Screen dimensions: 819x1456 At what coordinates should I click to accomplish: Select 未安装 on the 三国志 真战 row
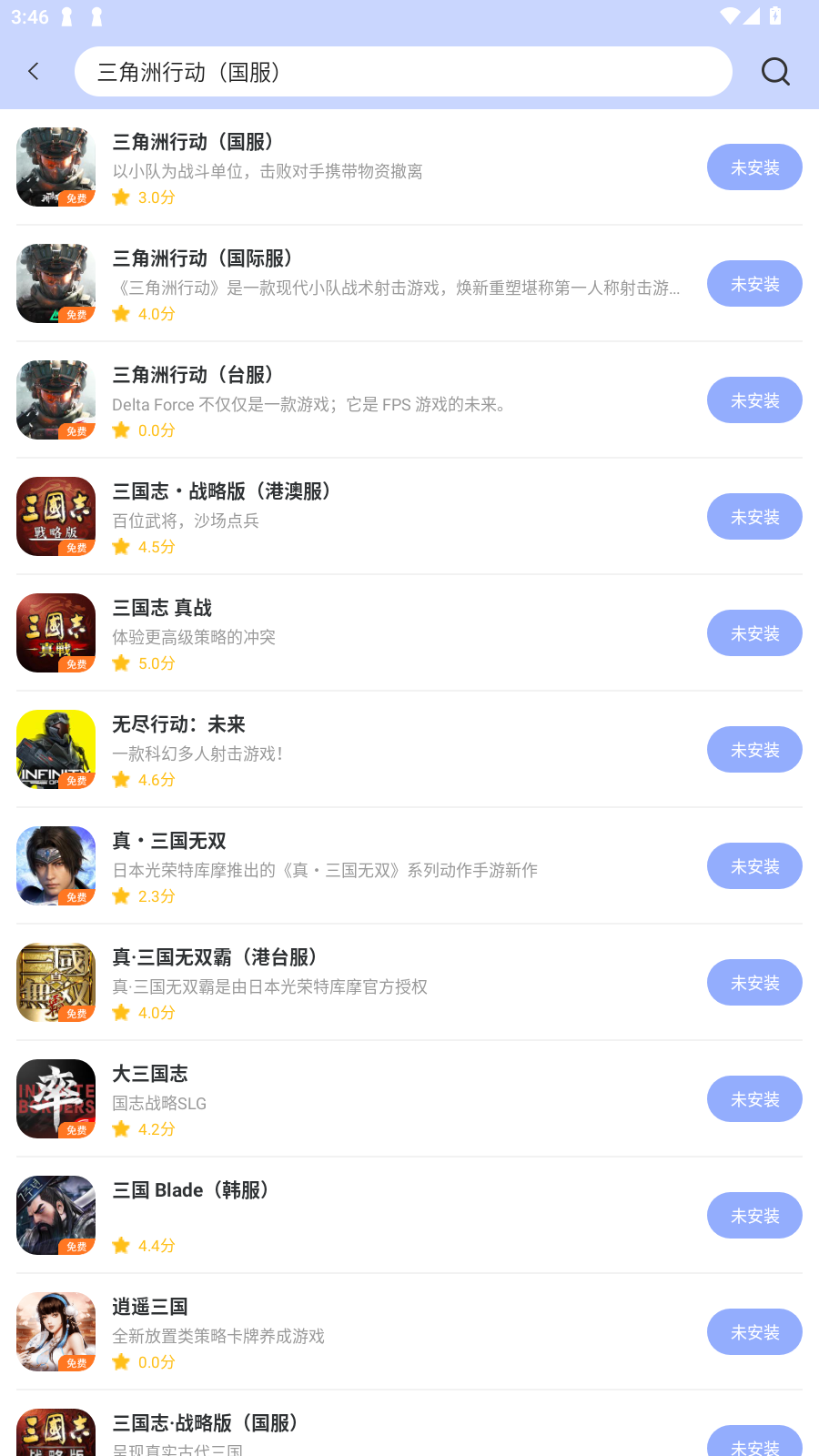click(x=754, y=633)
